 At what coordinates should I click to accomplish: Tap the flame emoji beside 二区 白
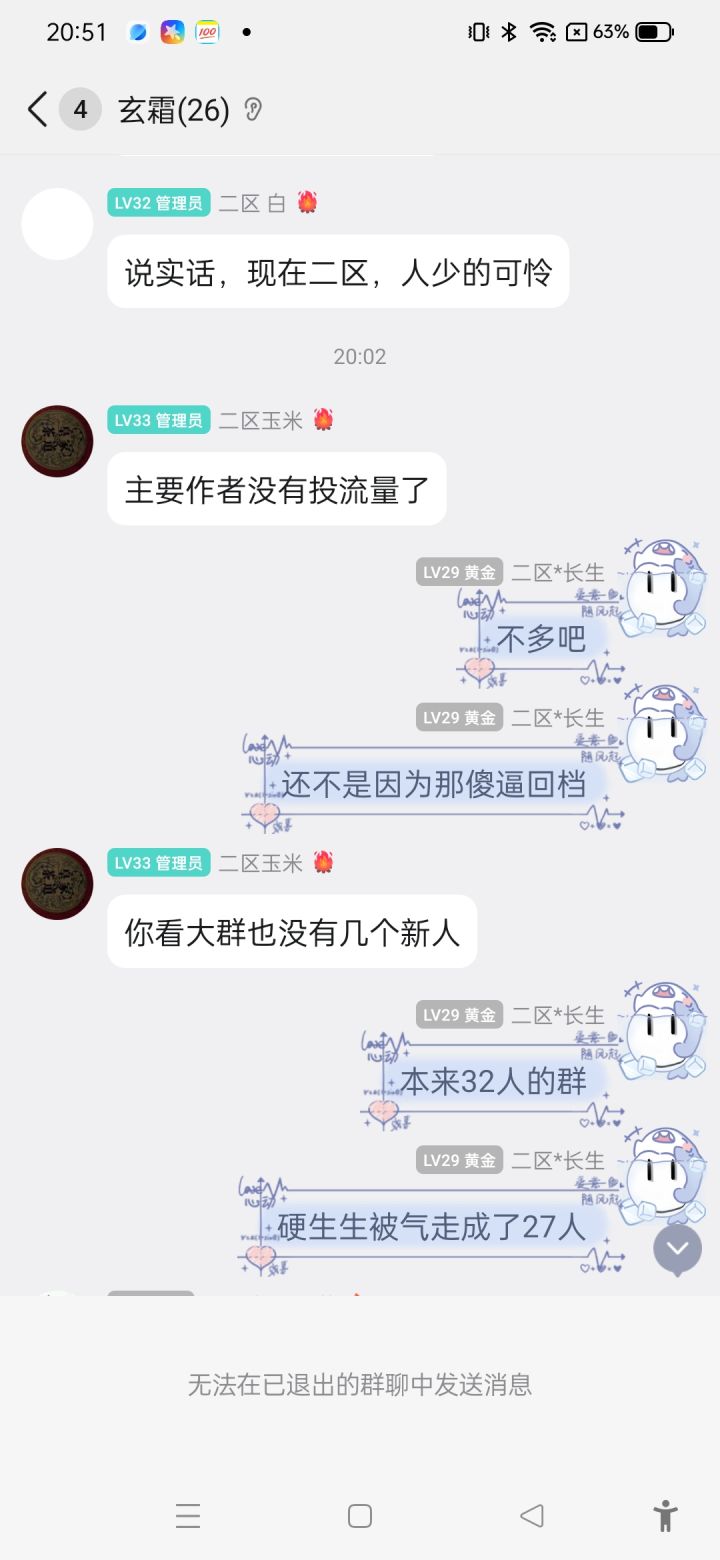[307, 202]
